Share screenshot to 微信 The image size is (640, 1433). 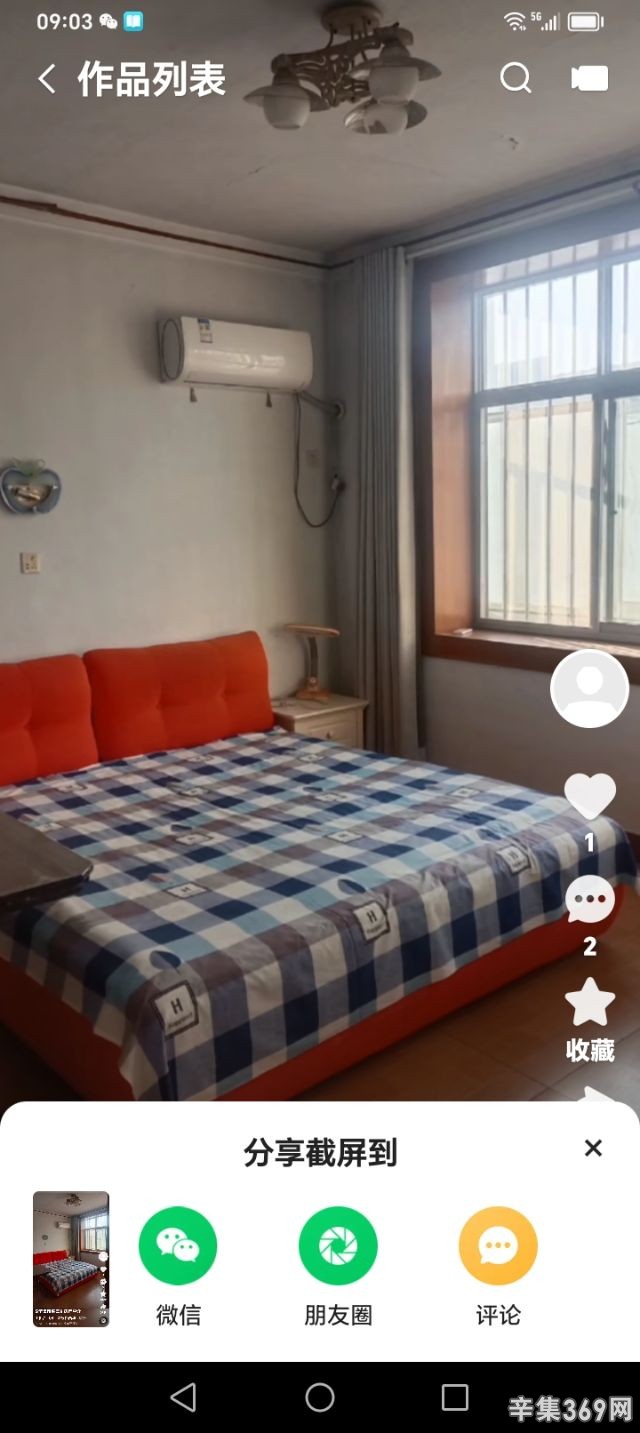[x=178, y=1246]
